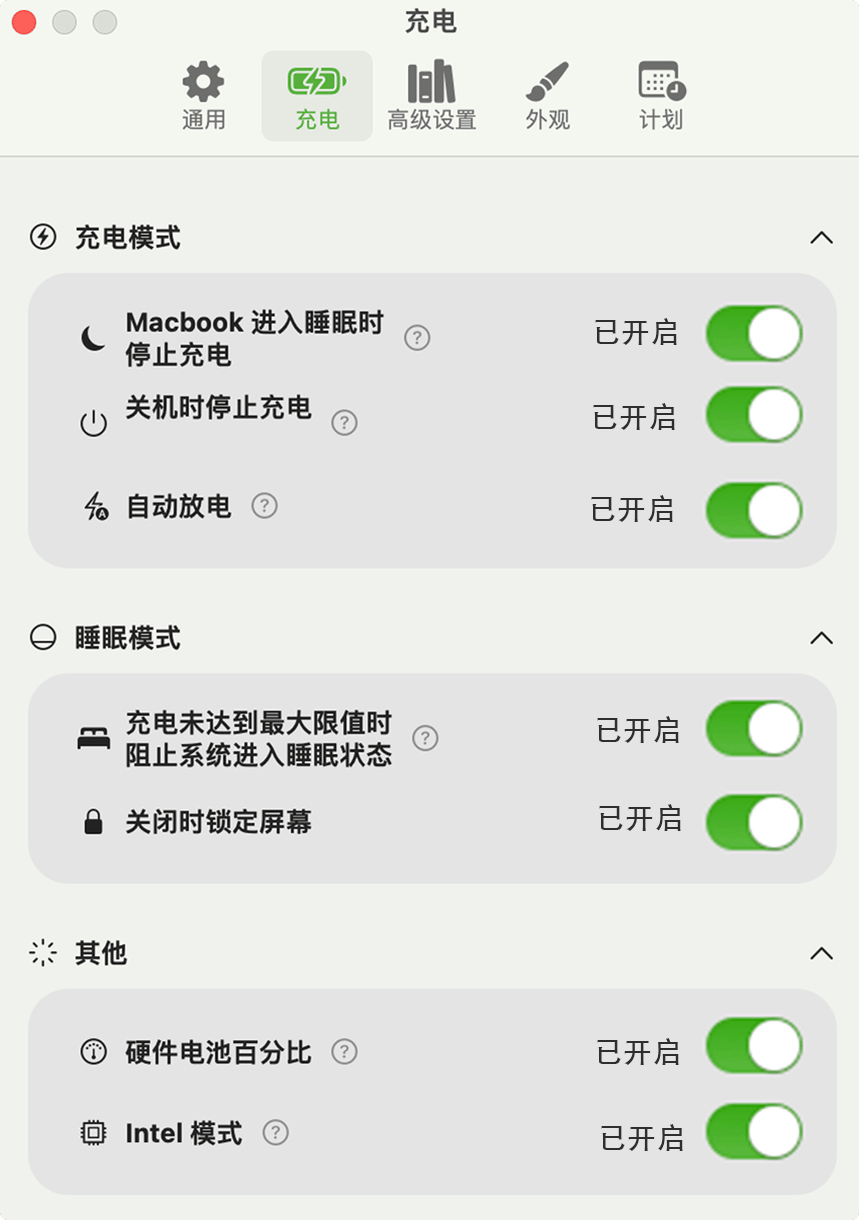Screen dimensions: 859x1220
Task: Show help for 硬件电池百分比
Action: point(344,1052)
